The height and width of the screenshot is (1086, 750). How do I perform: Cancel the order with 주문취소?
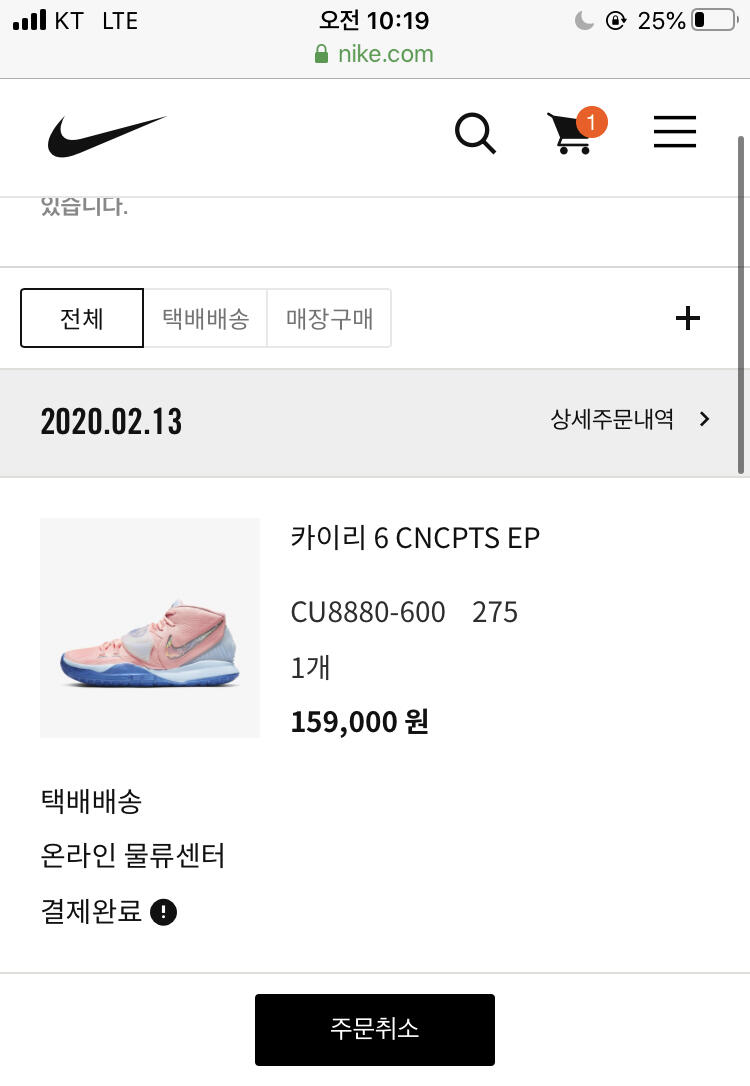[x=375, y=1029]
